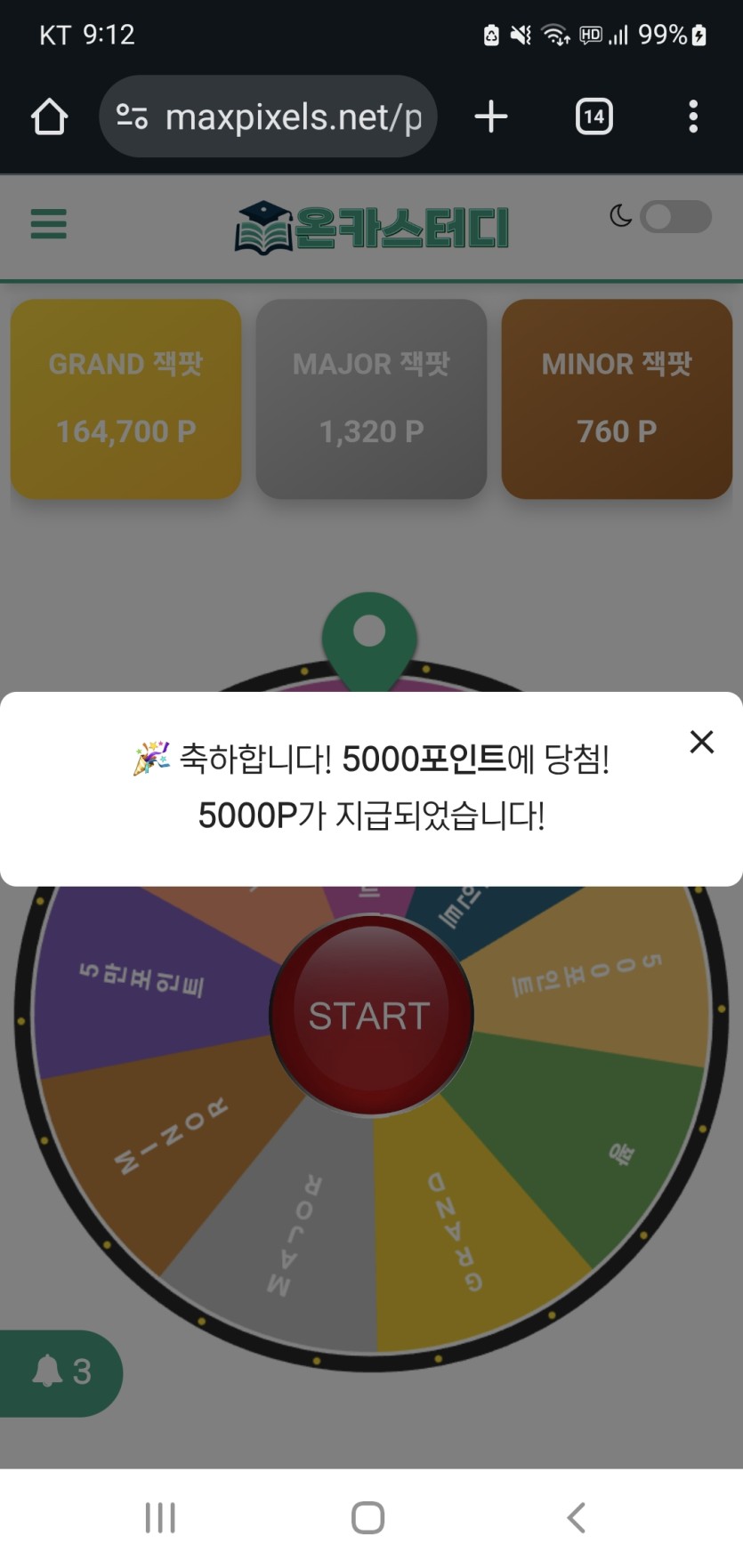Go back with the system back button
This screenshot has width=743, height=1568.
coord(577,1517)
